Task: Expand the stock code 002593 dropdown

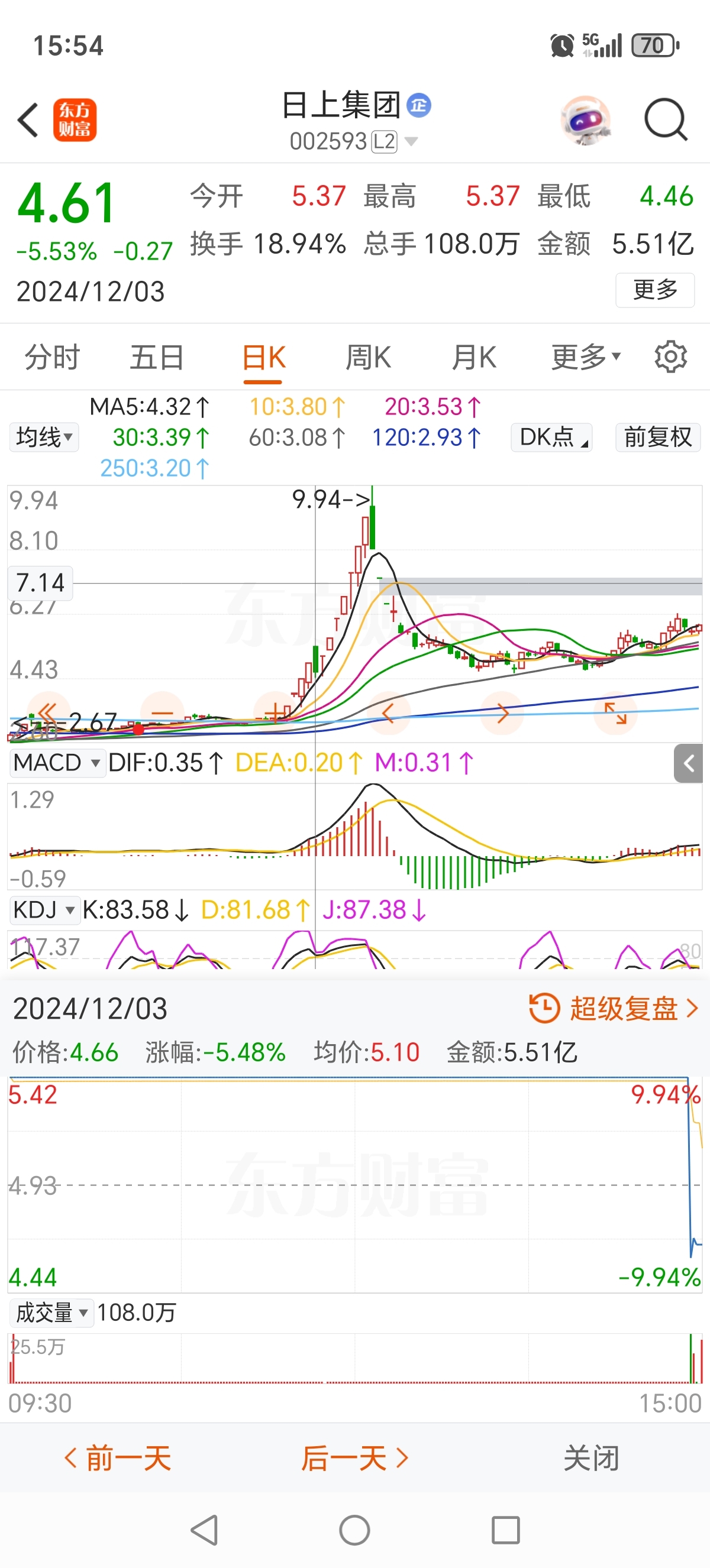Action: point(412,142)
